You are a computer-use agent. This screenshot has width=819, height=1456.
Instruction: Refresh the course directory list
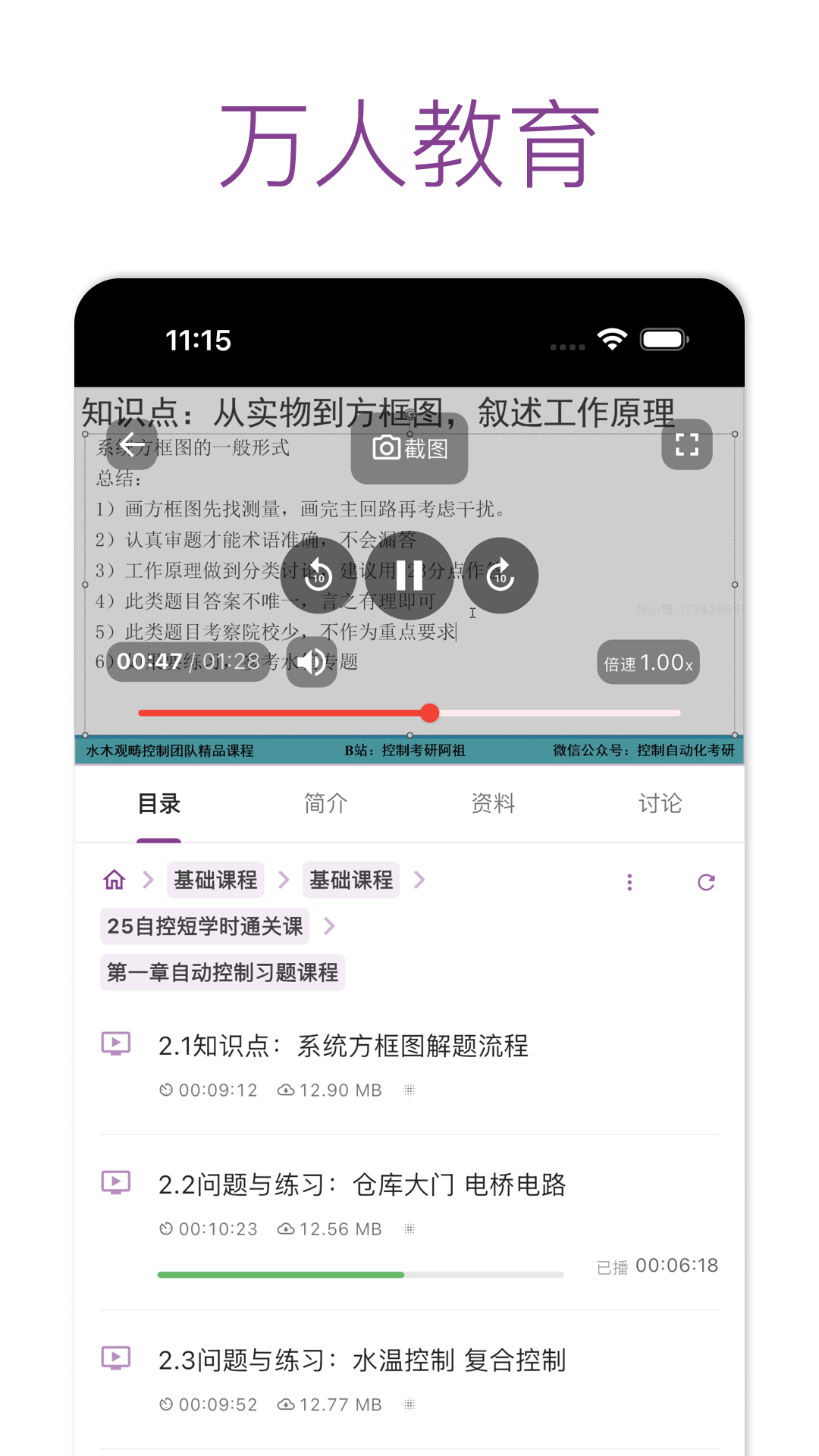(x=705, y=881)
